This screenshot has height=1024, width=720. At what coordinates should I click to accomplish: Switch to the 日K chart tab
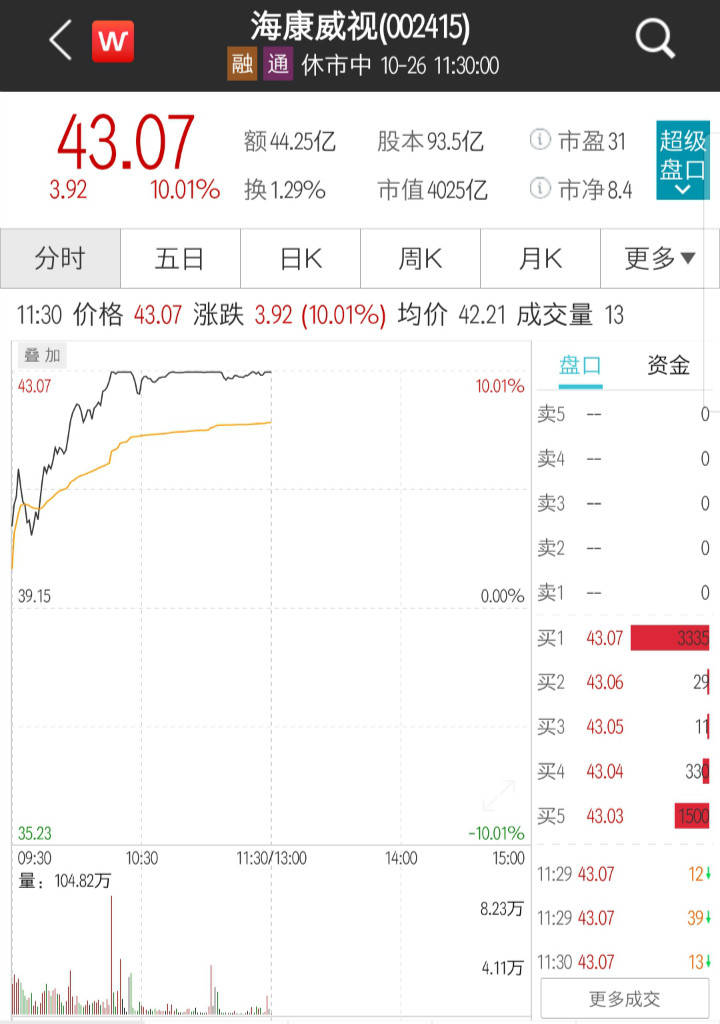[300, 258]
